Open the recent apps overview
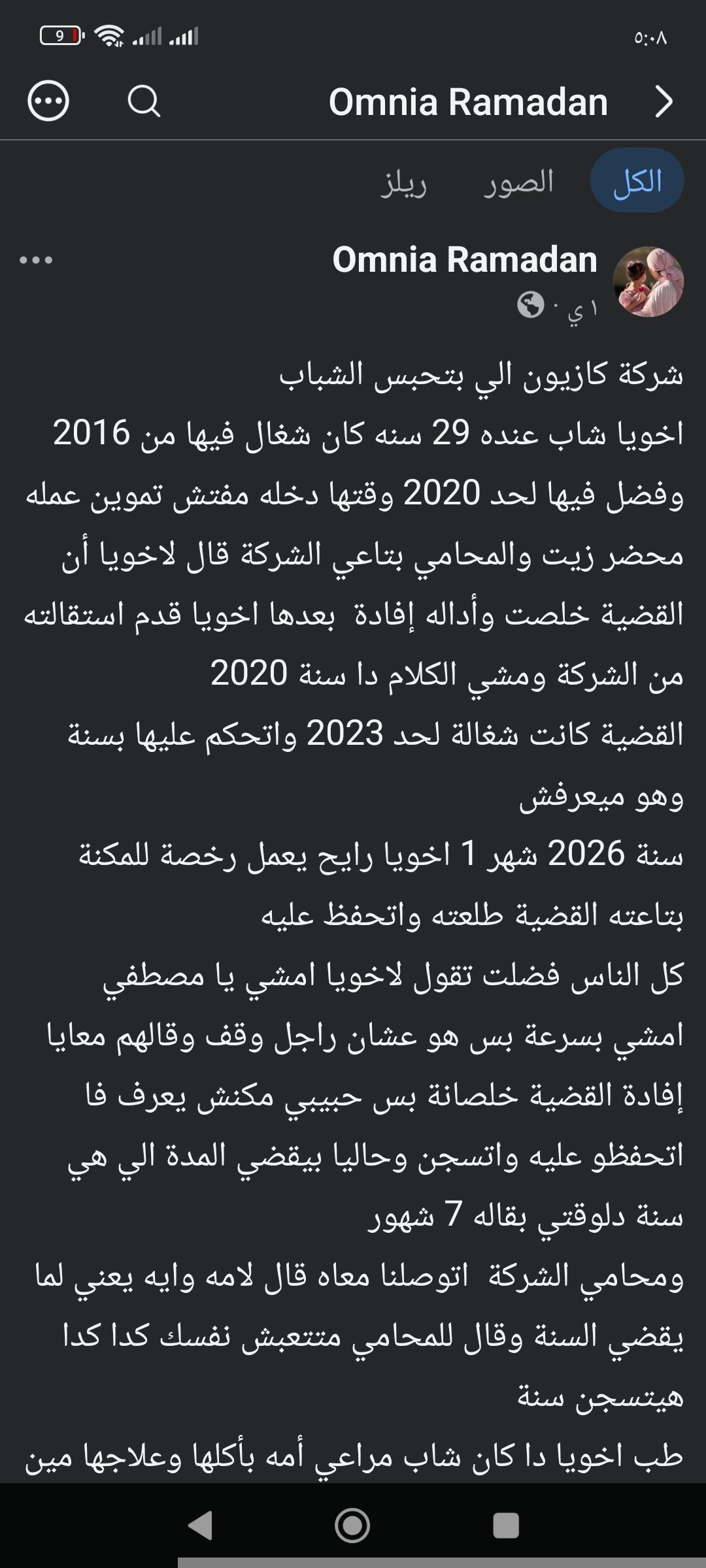The image size is (706, 1568). tap(505, 1526)
